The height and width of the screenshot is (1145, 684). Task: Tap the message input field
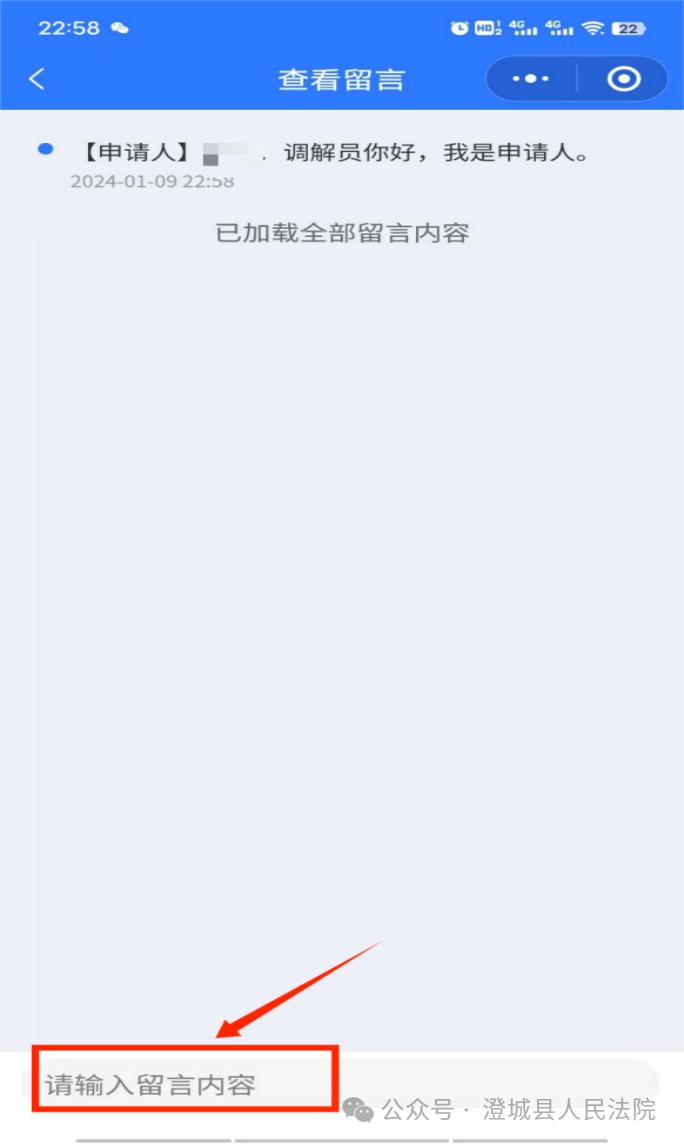click(x=340, y=1084)
